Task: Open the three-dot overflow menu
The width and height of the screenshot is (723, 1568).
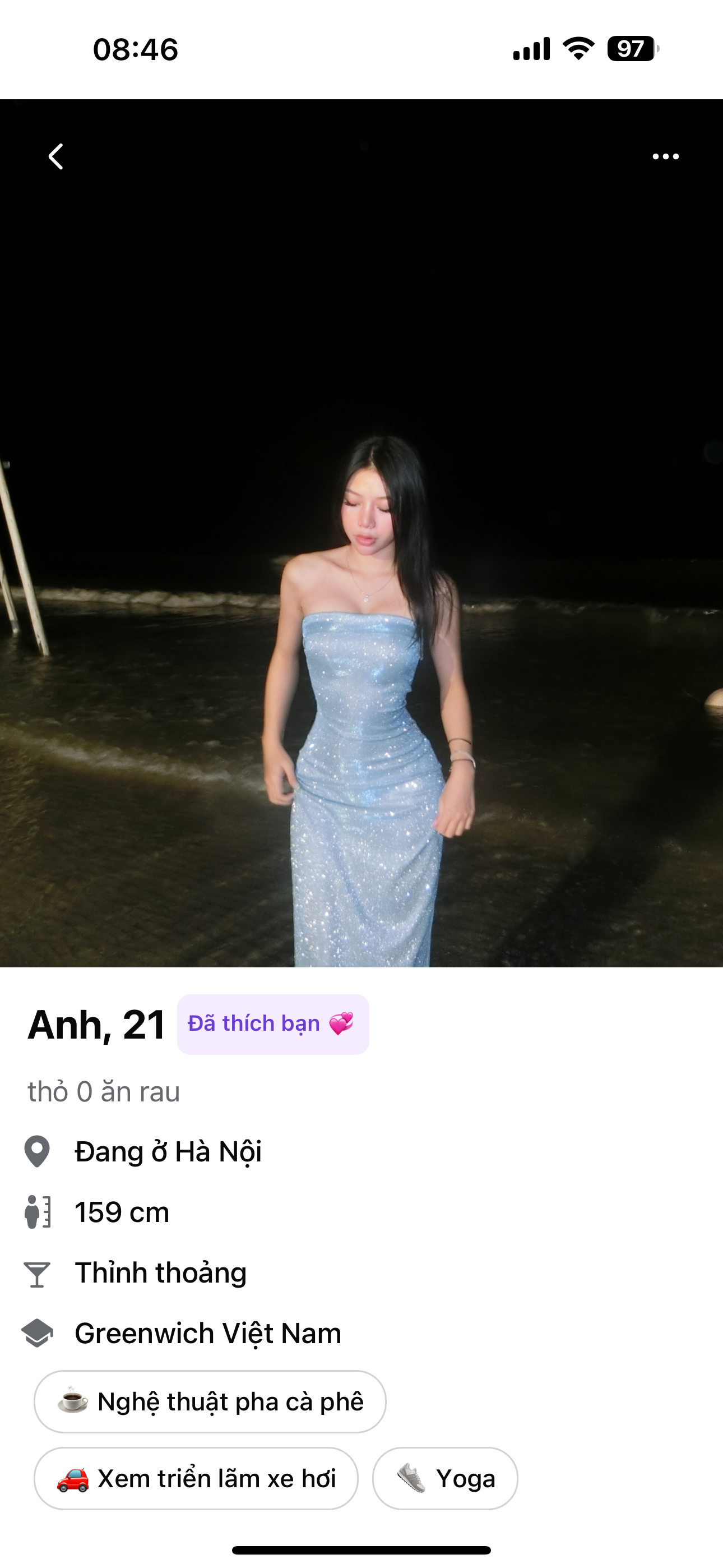Action: point(665,156)
